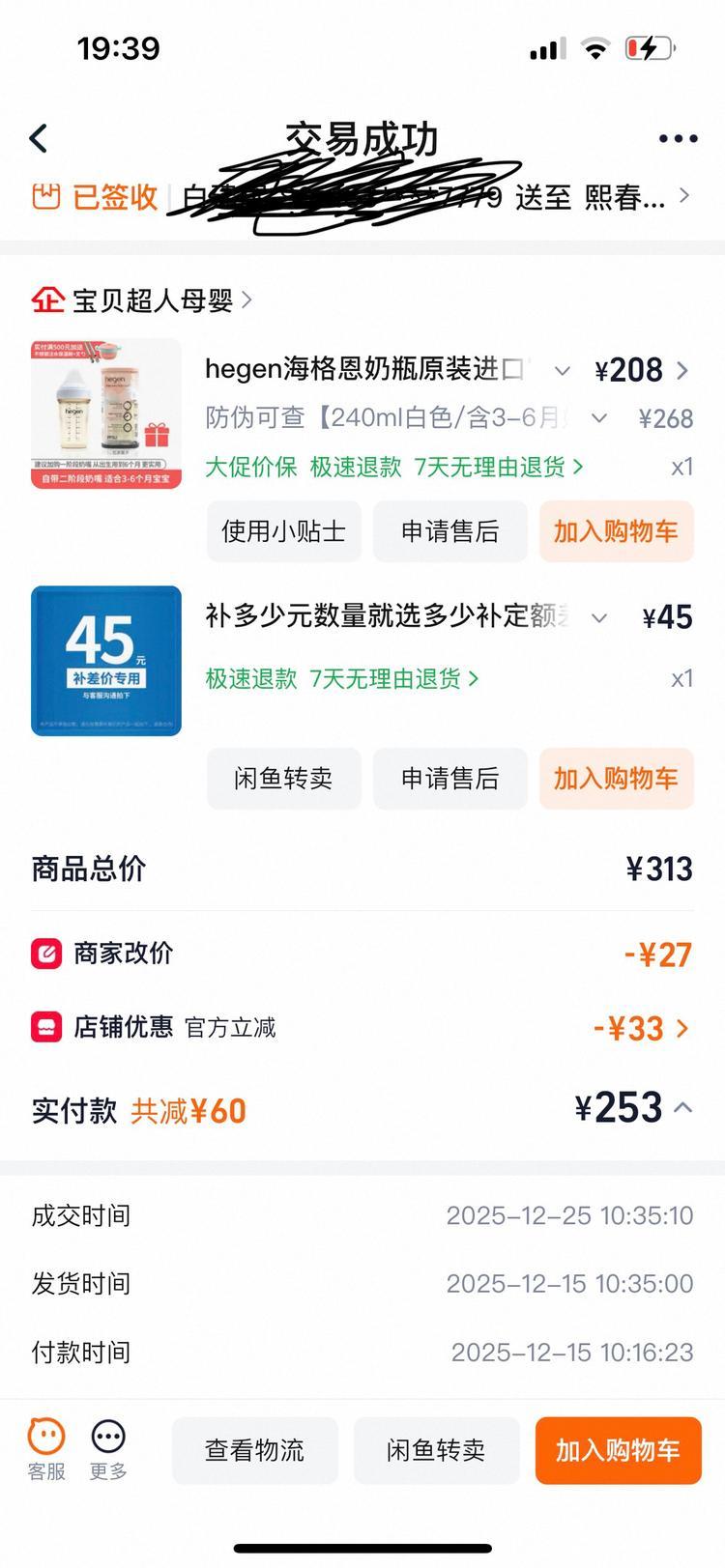
Task: Contact 客服 customer service
Action: (46, 1448)
